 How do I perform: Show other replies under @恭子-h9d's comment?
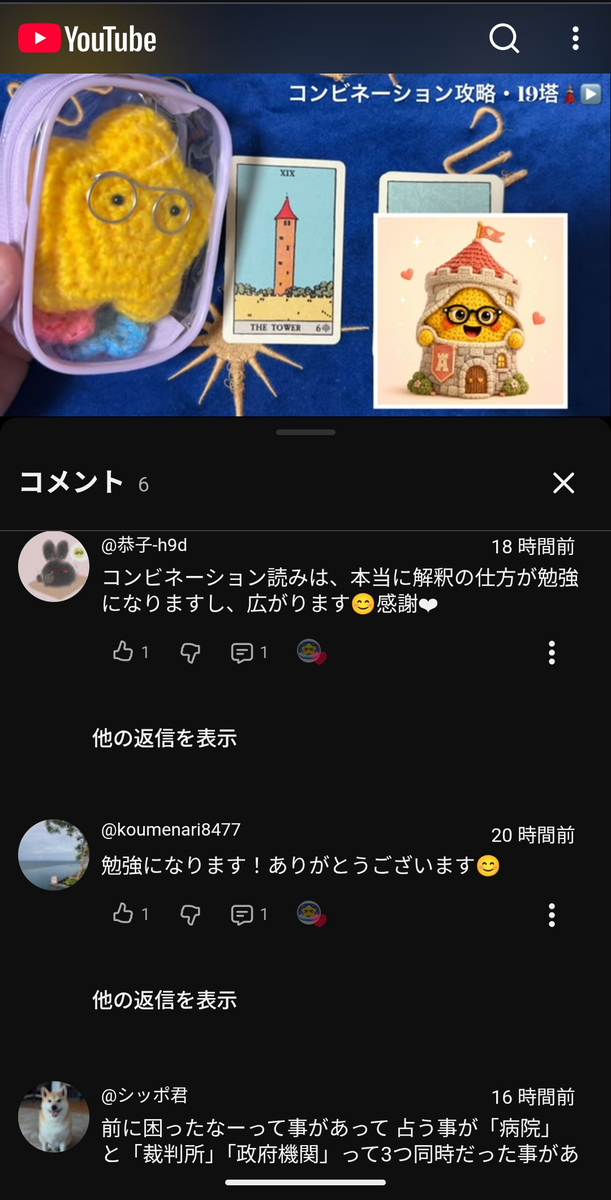pyautogui.click(x=165, y=738)
